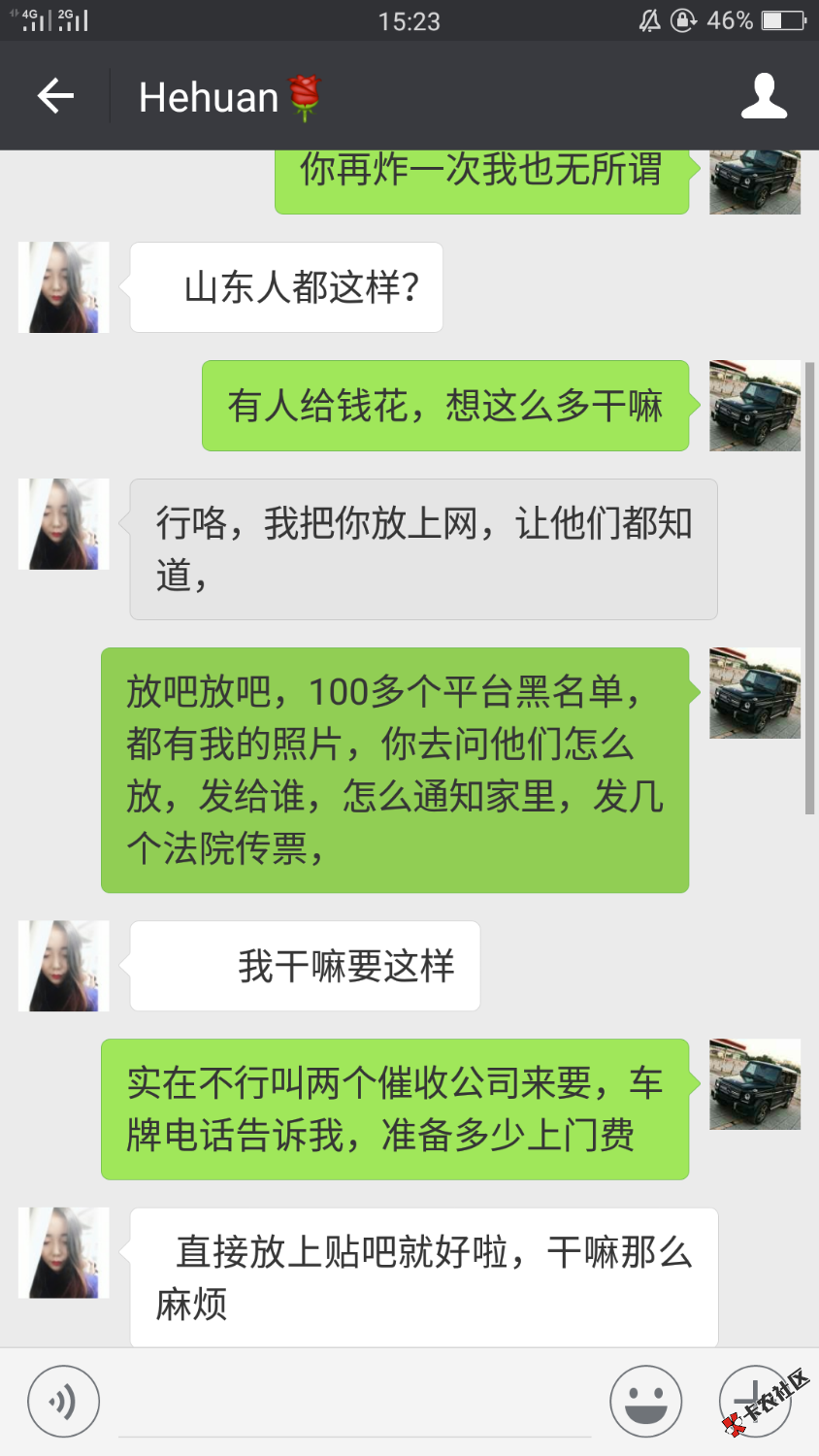Tap Hehuan's avatar beside "山东人都这样?"
819x1456 pixels.
[x=64, y=287]
